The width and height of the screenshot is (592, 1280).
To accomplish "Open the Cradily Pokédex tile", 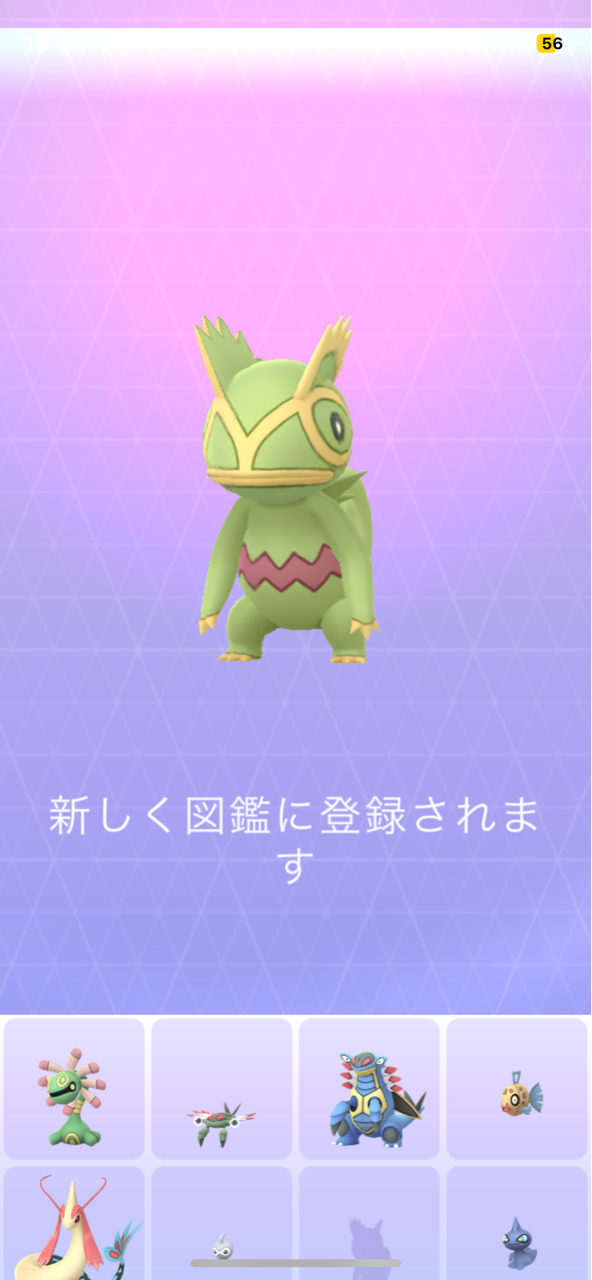I will (x=74, y=1089).
